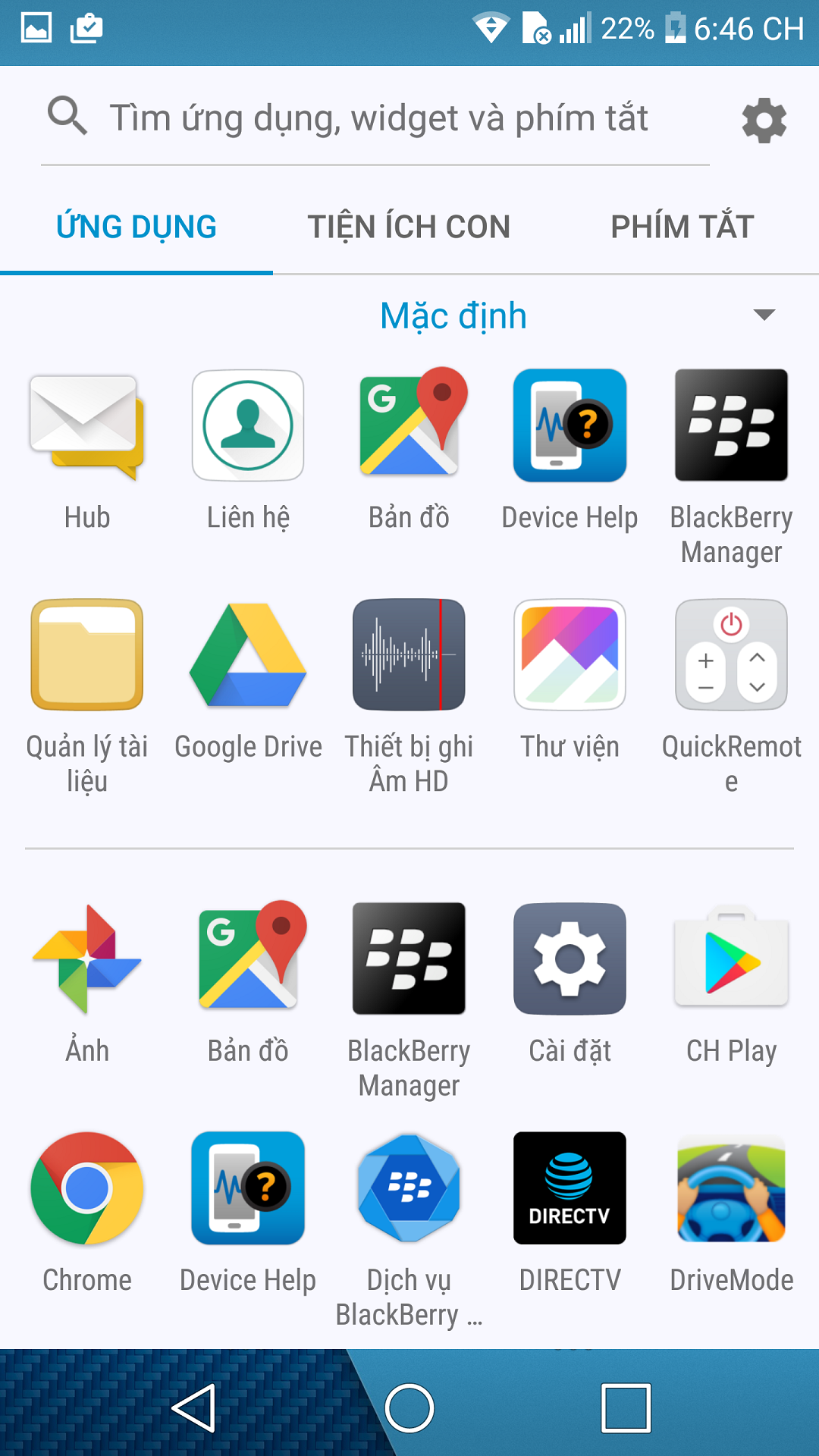
Task: Open the Ảnh photos app
Action: tap(87, 959)
